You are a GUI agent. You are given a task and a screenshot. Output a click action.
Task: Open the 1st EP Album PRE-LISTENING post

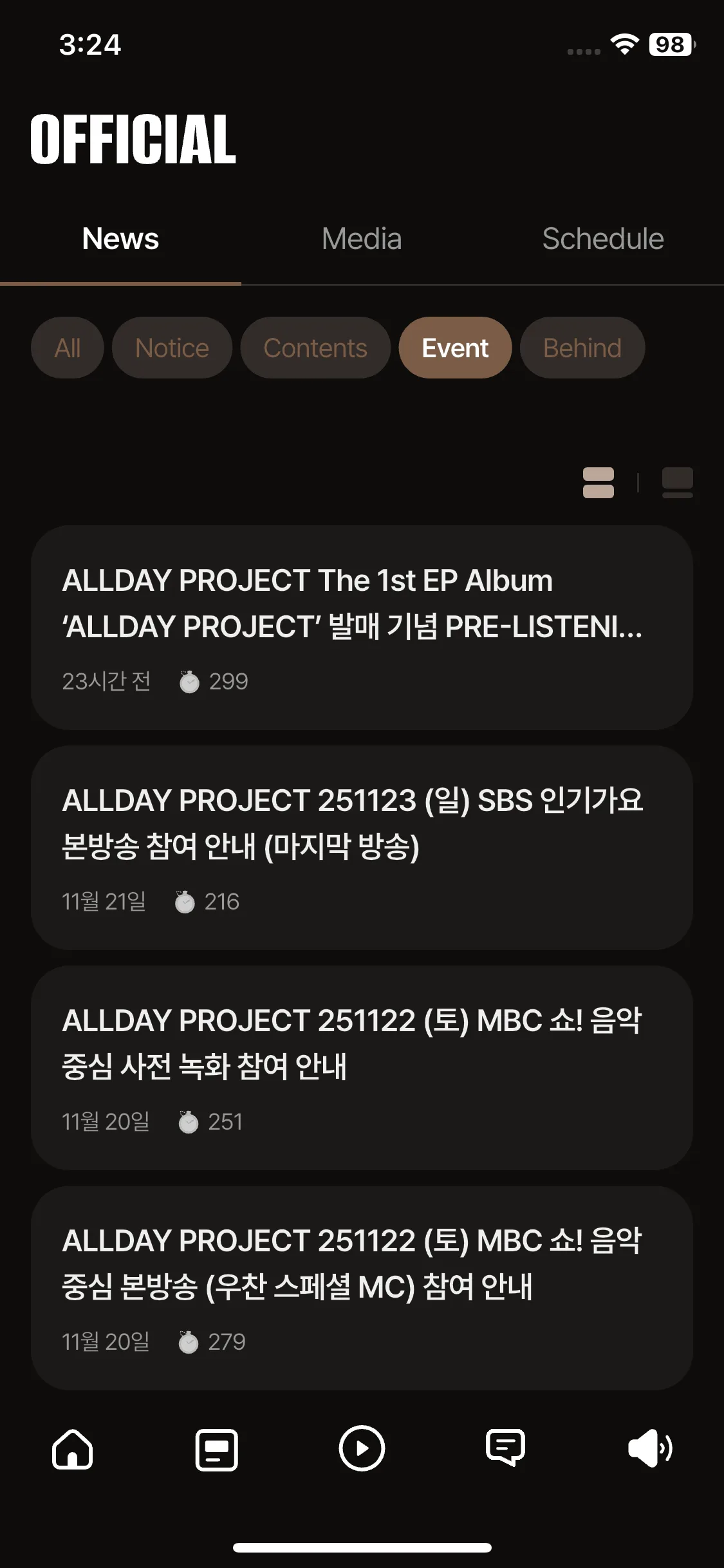coord(362,628)
